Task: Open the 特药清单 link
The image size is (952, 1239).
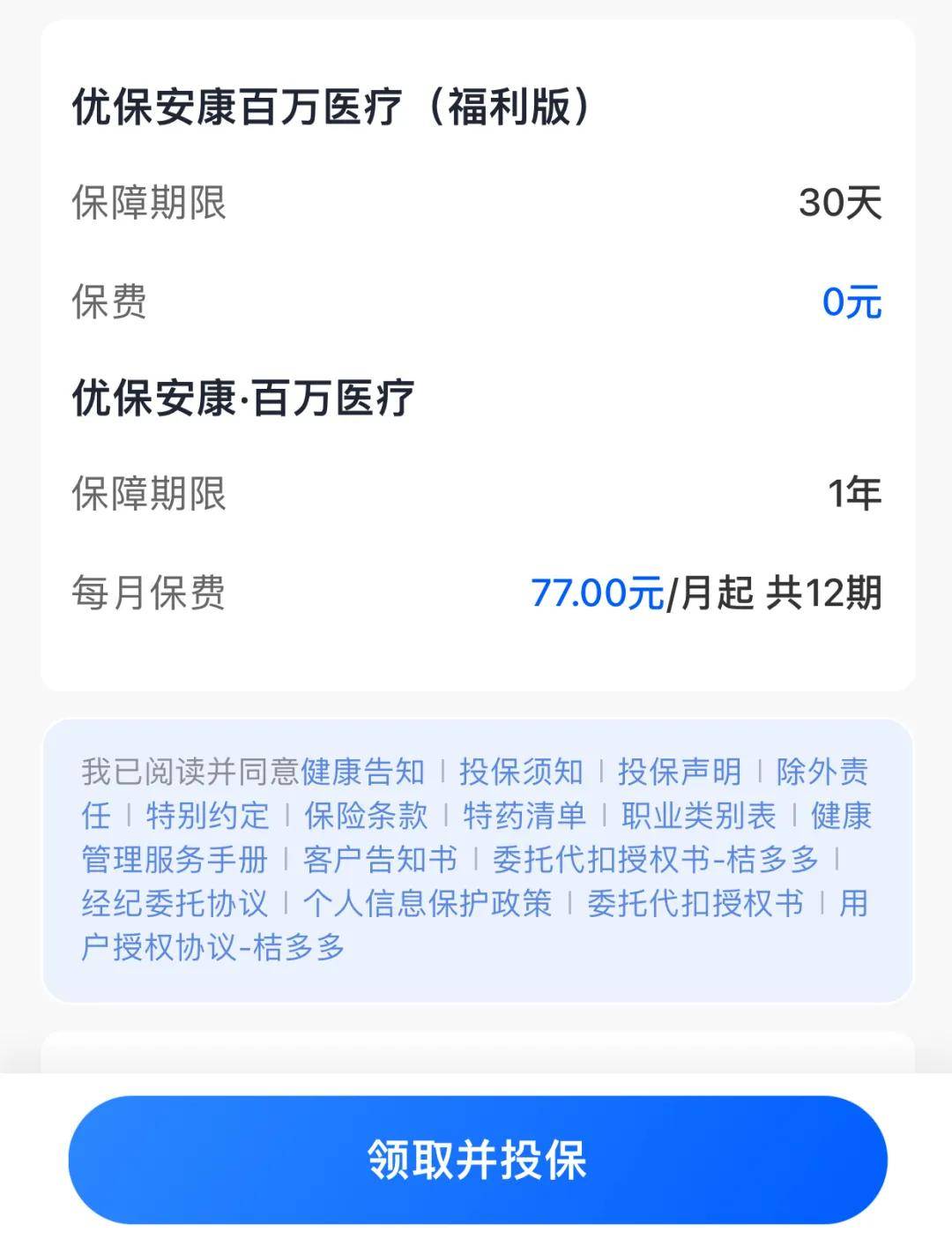Action: [524, 816]
